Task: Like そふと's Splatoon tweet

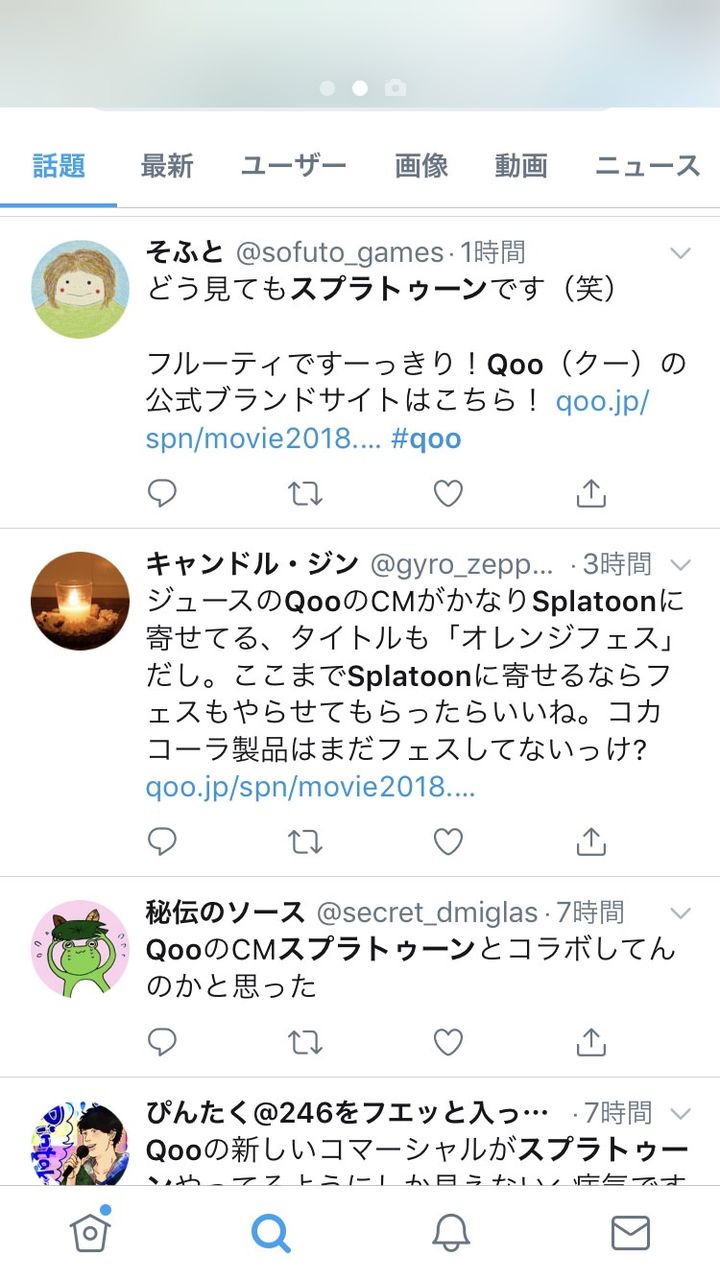Action: click(448, 492)
